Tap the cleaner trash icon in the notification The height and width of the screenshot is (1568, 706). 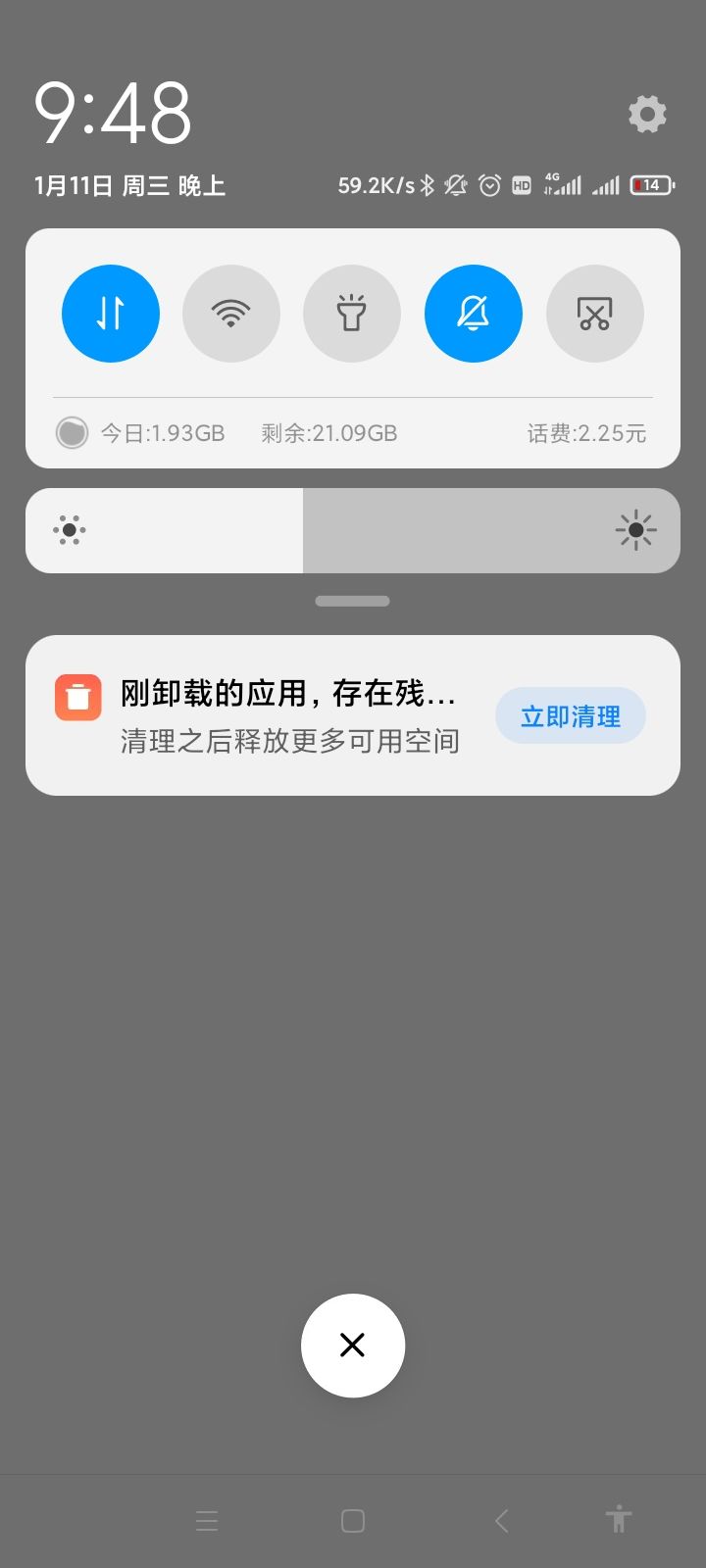[x=77, y=696]
